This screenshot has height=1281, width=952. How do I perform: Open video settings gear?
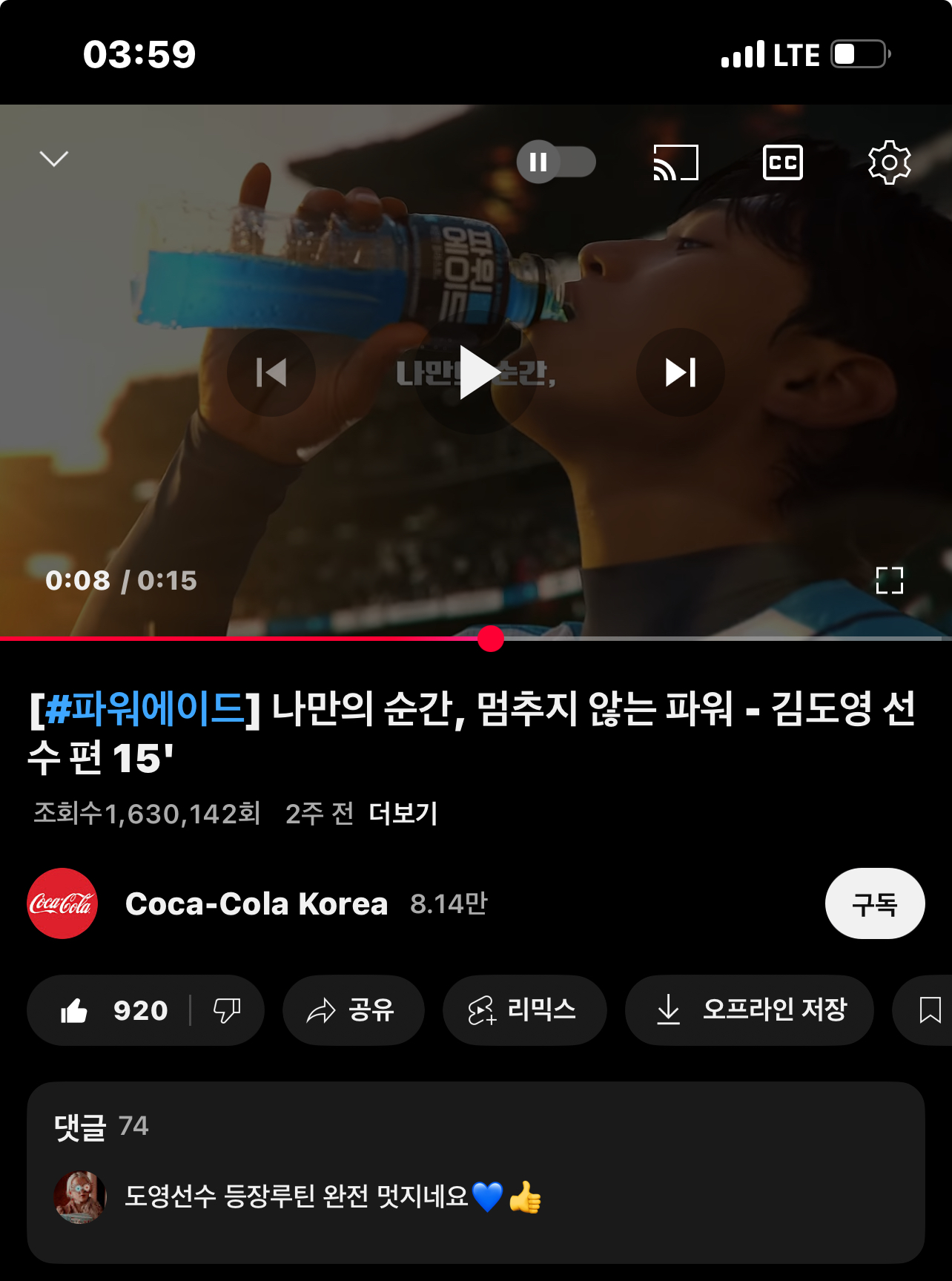tap(889, 162)
